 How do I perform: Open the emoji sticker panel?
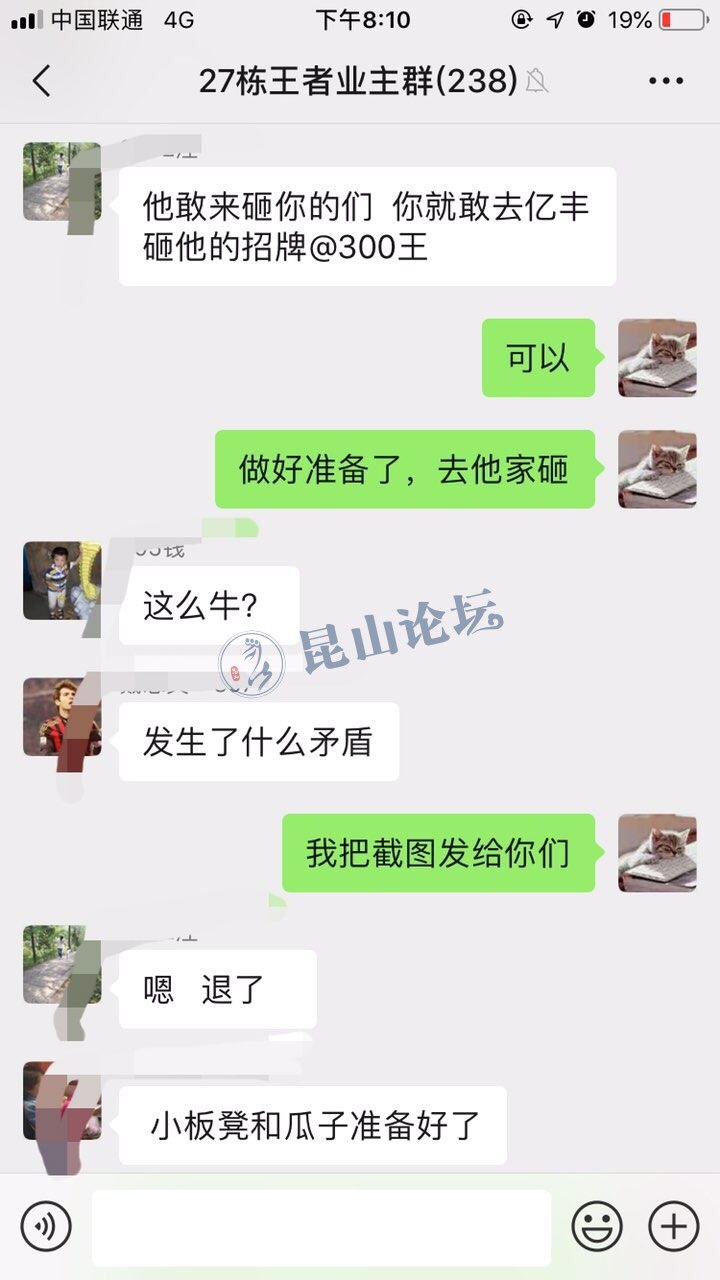pos(597,1226)
